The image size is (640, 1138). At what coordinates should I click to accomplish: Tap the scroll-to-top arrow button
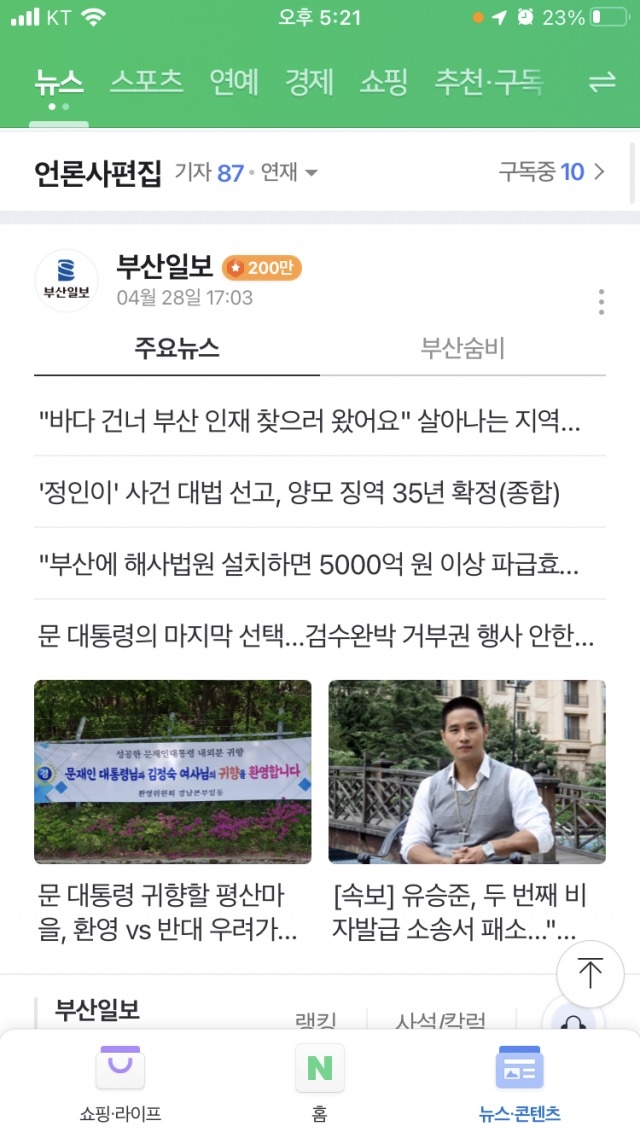click(590, 974)
